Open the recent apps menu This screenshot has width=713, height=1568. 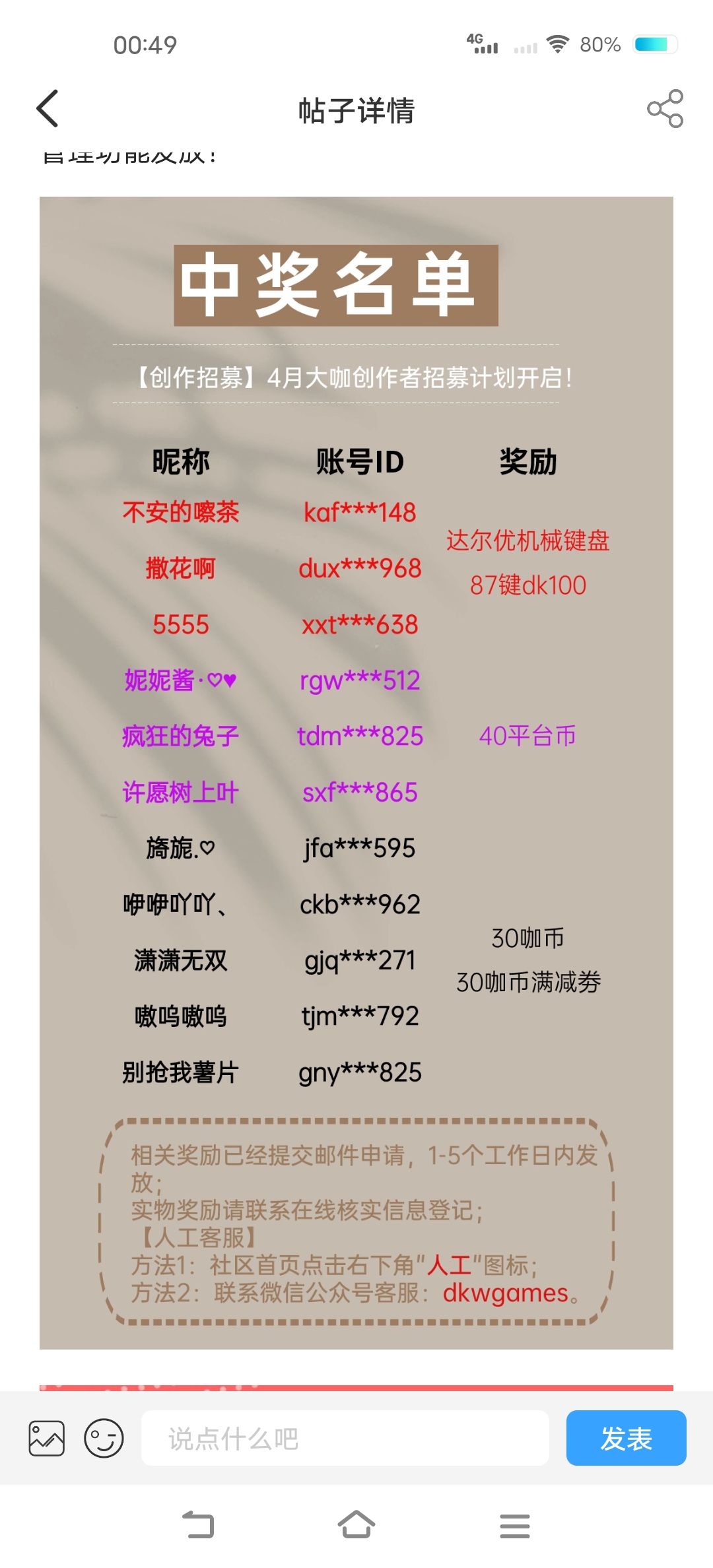pos(514,1526)
